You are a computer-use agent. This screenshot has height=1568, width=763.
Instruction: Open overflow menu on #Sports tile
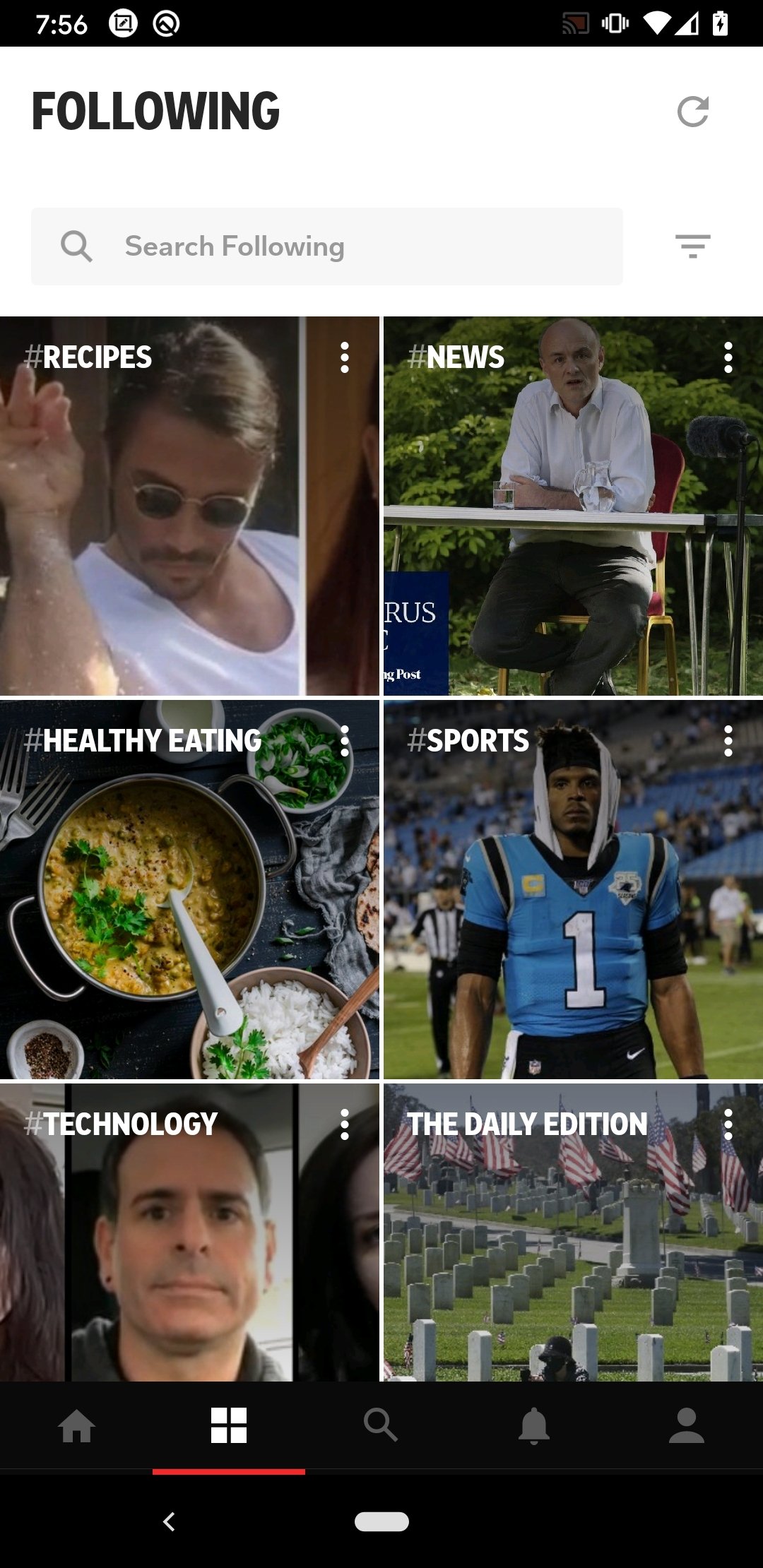point(728,742)
